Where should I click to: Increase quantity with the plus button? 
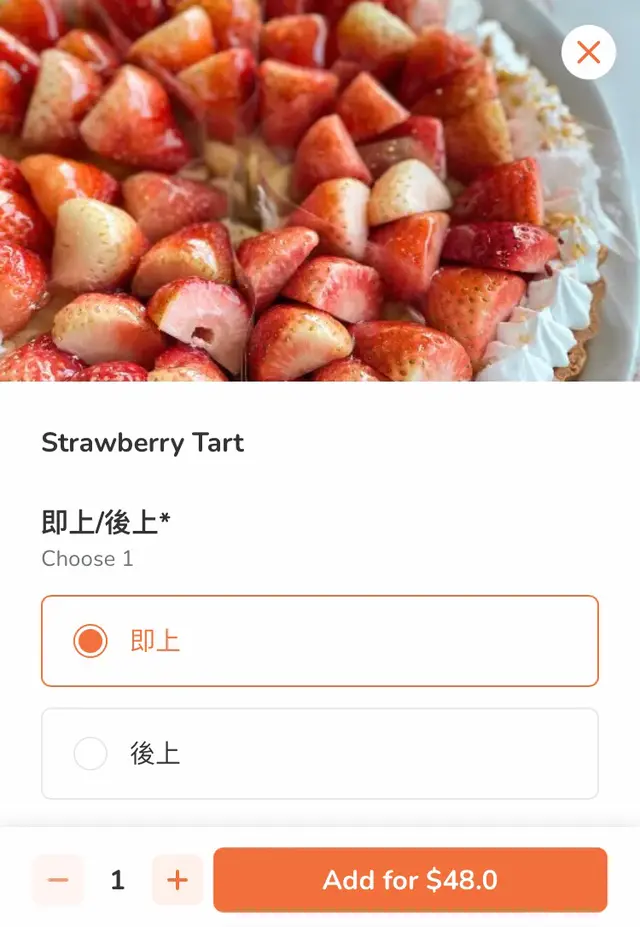177,880
